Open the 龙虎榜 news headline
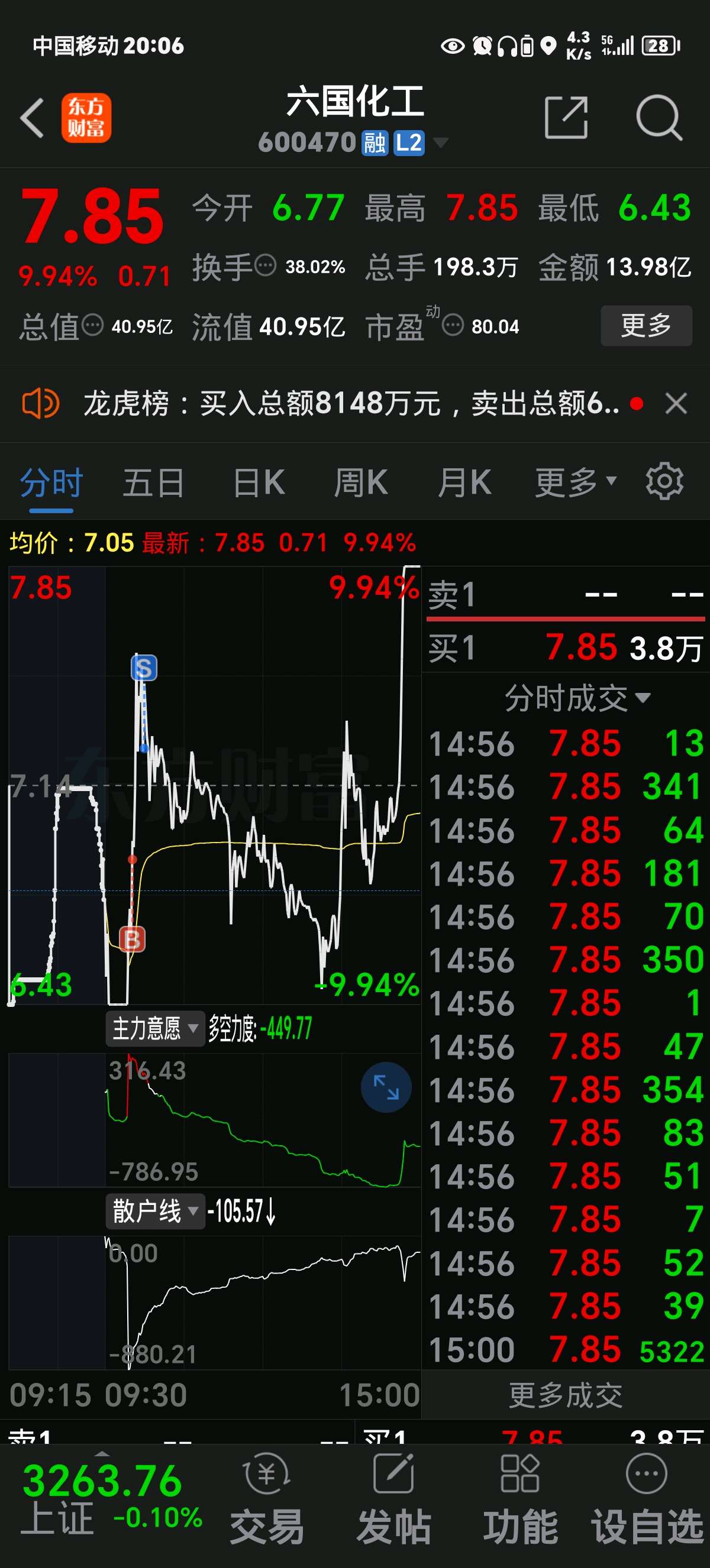This screenshot has height=1568, width=710. point(351,404)
